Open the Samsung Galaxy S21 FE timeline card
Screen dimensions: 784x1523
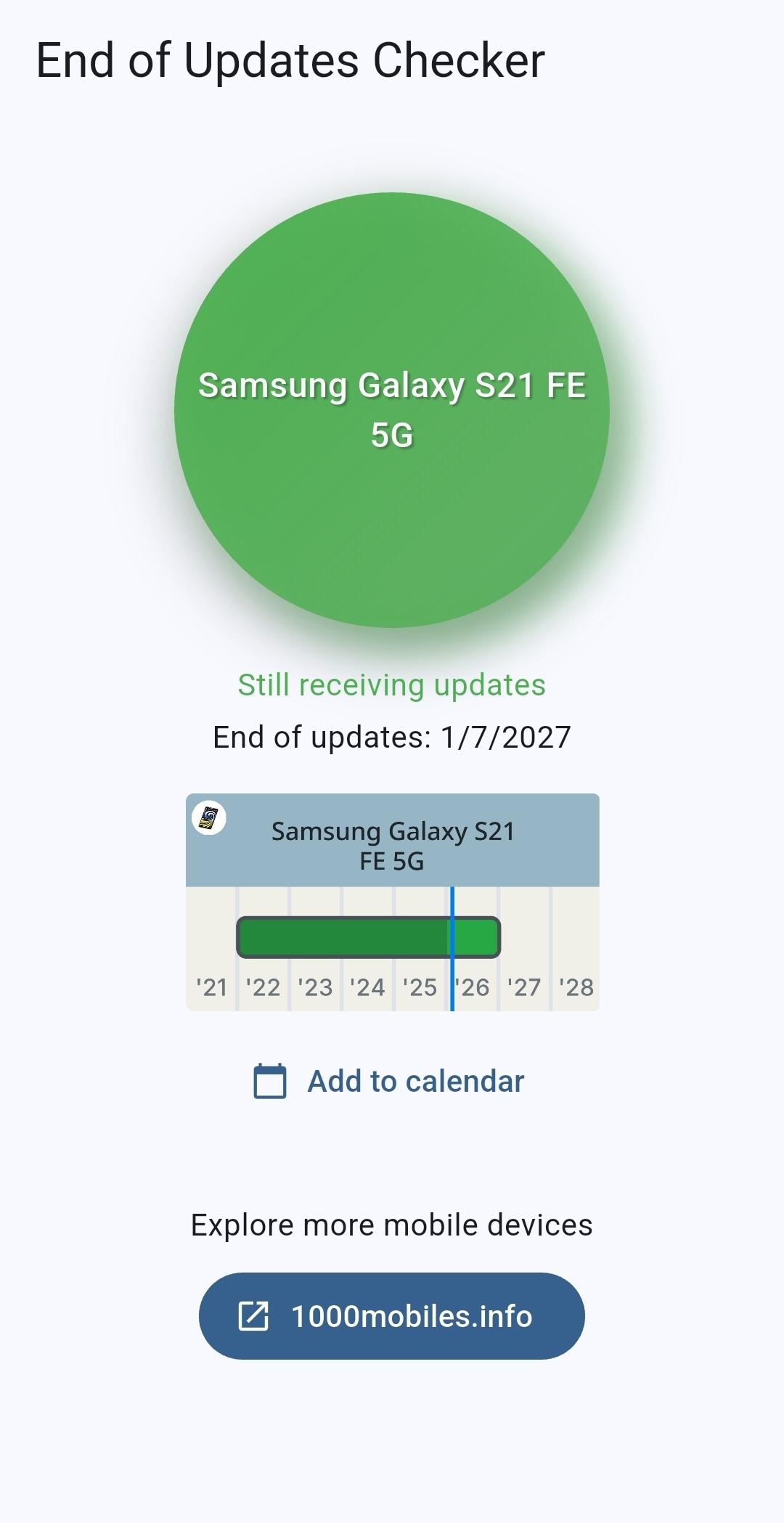tap(392, 902)
